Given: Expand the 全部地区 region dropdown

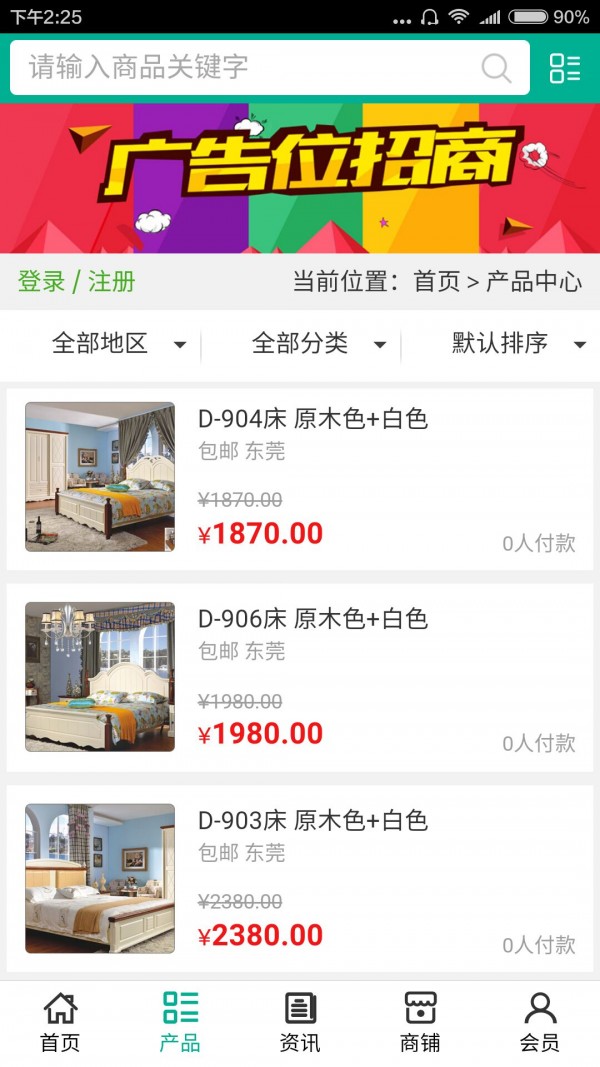Looking at the screenshot, I should pyautogui.click(x=118, y=344).
